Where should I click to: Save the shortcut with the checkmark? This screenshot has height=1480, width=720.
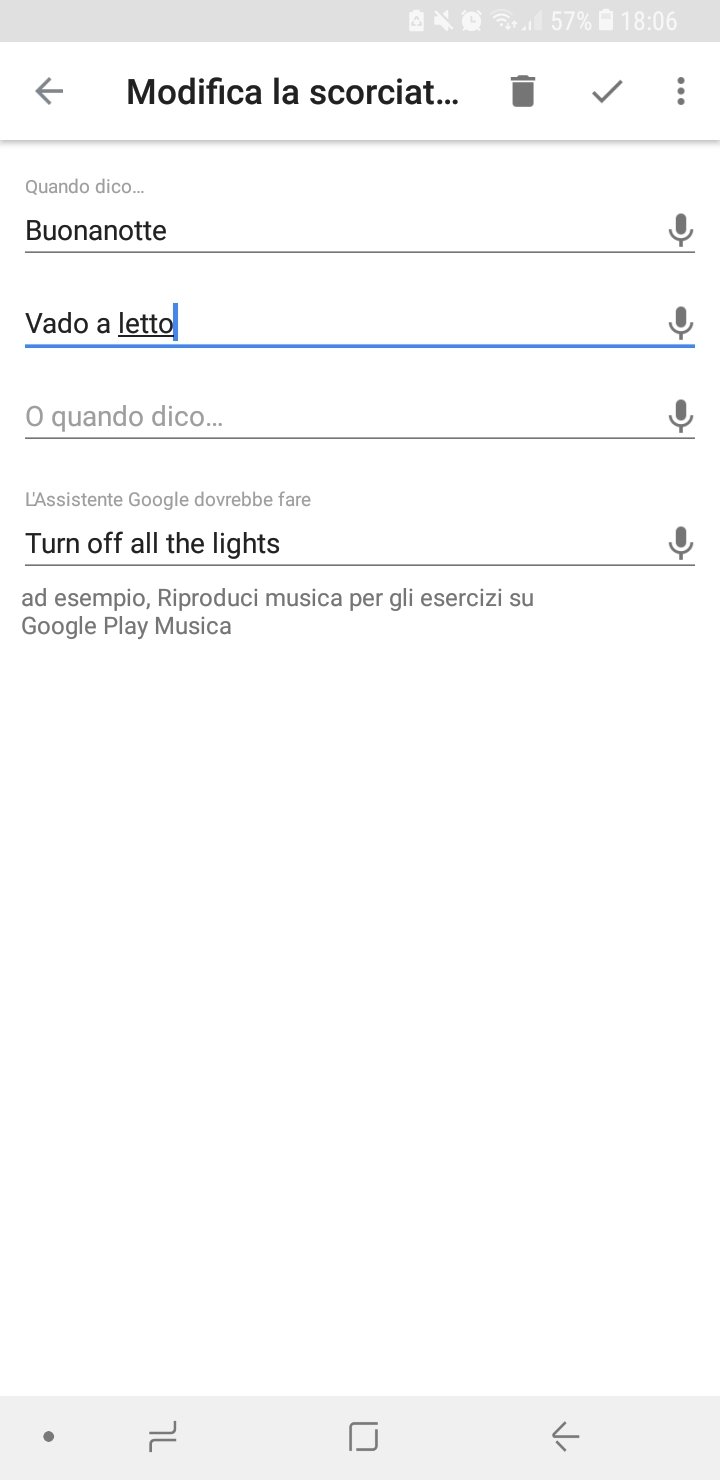(607, 92)
